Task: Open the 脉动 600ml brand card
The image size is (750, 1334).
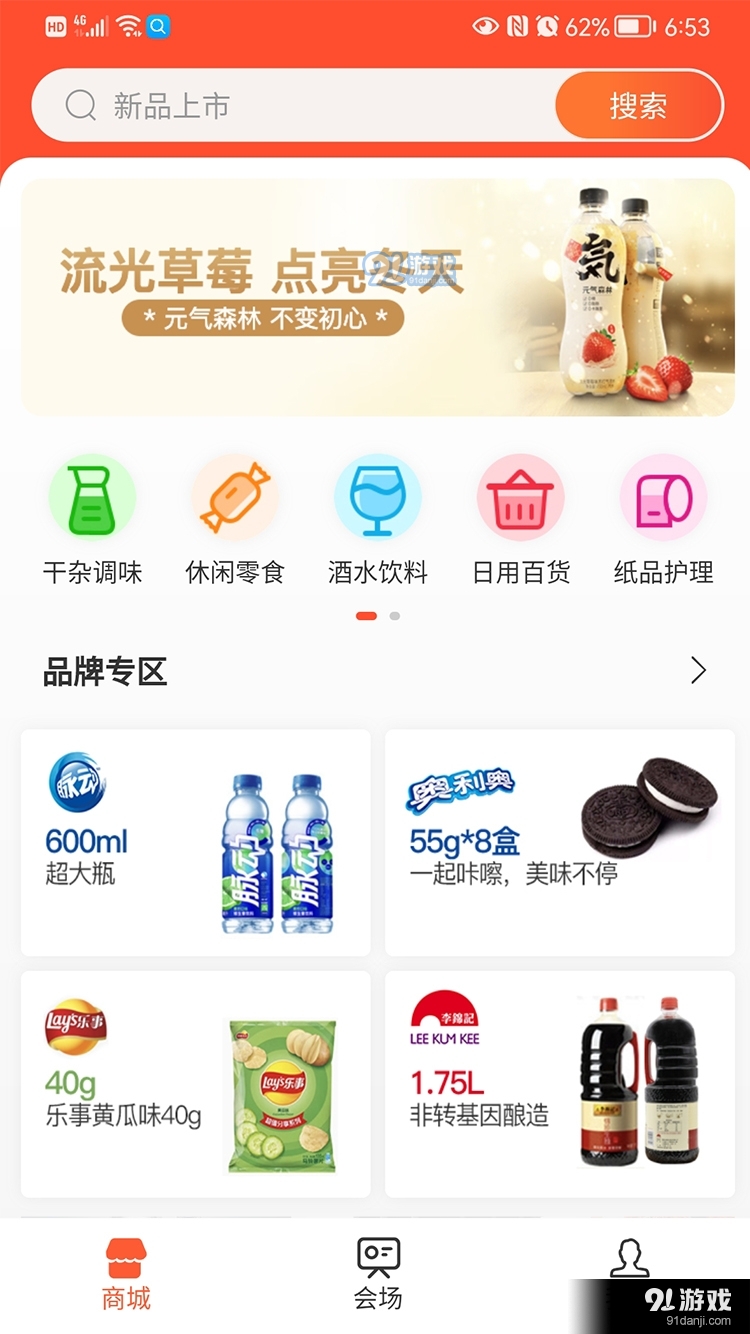Action: pyautogui.click(x=195, y=843)
